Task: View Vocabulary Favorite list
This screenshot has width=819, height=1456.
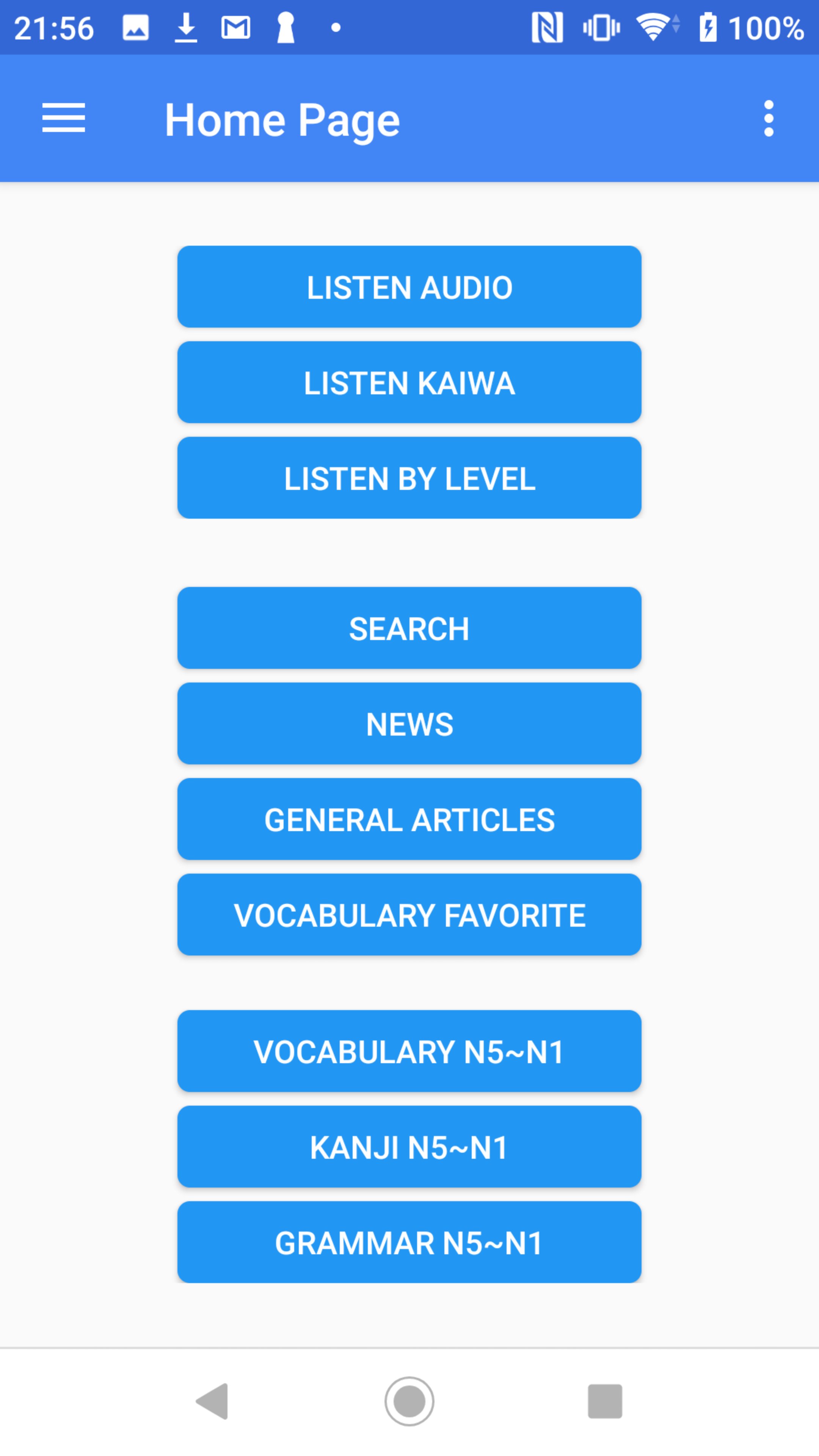Action: (x=409, y=915)
